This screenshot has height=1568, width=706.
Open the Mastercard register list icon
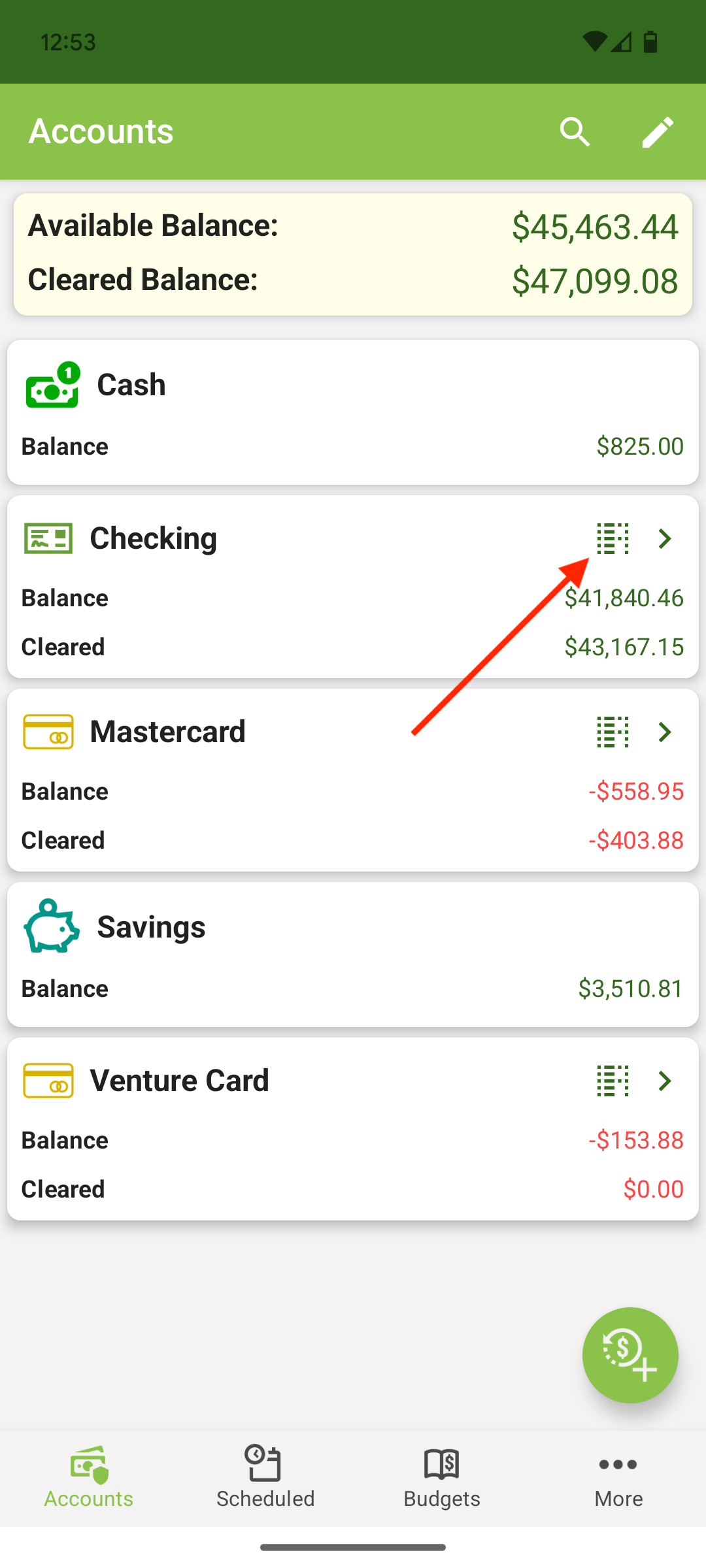click(613, 732)
